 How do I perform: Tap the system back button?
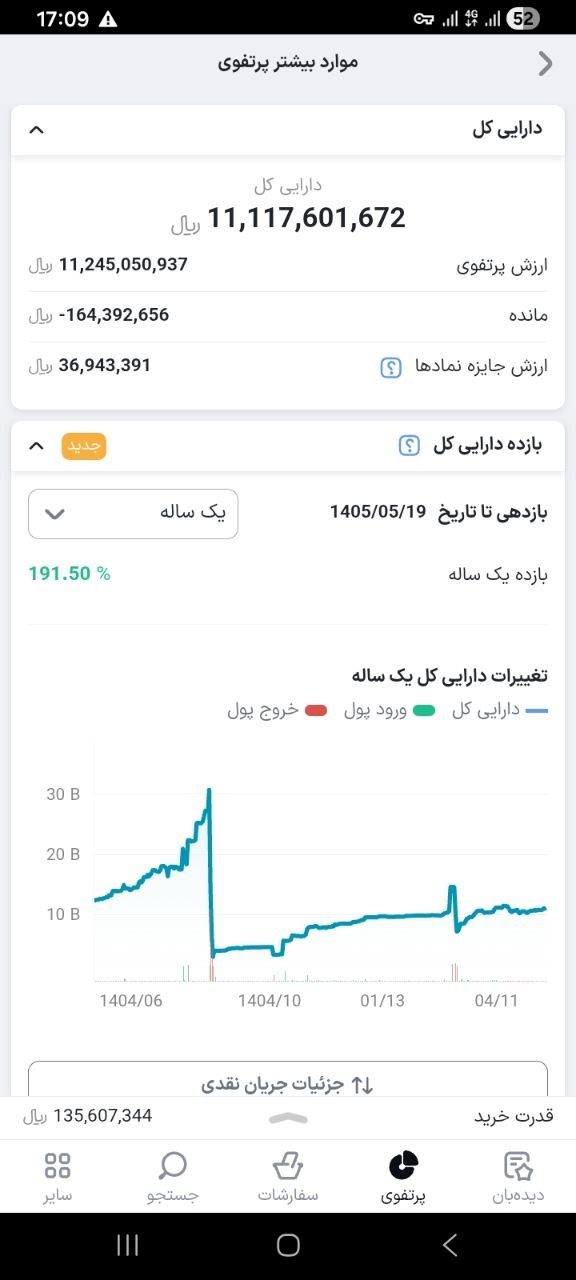449,1245
